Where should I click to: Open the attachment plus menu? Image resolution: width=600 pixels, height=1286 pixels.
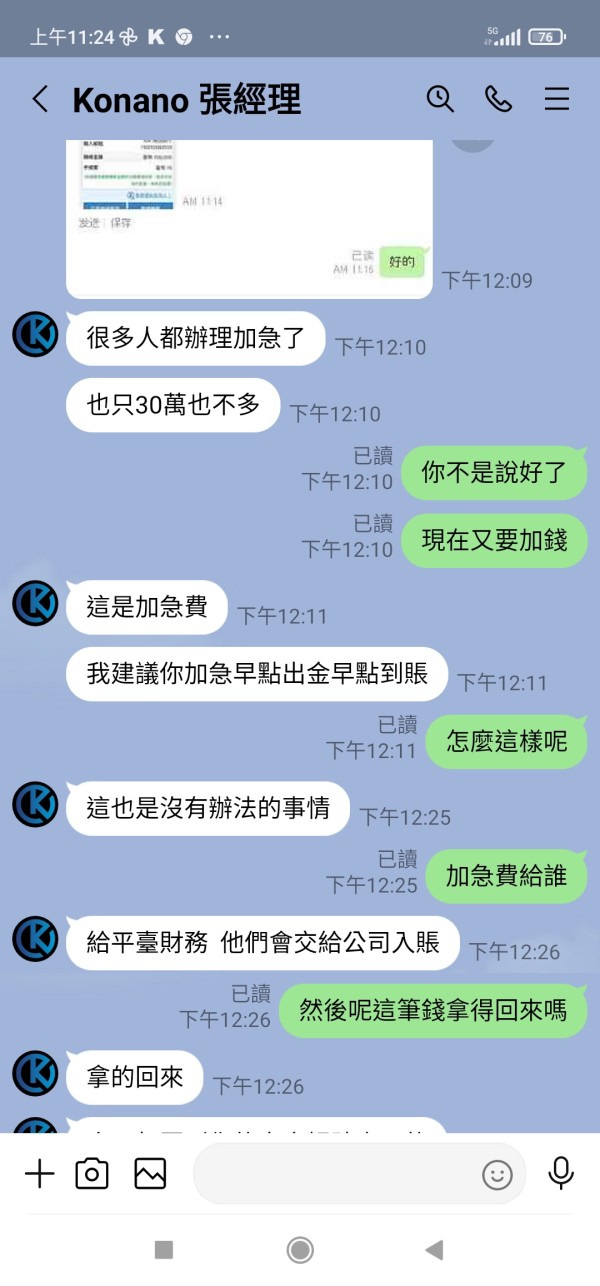[x=39, y=1173]
